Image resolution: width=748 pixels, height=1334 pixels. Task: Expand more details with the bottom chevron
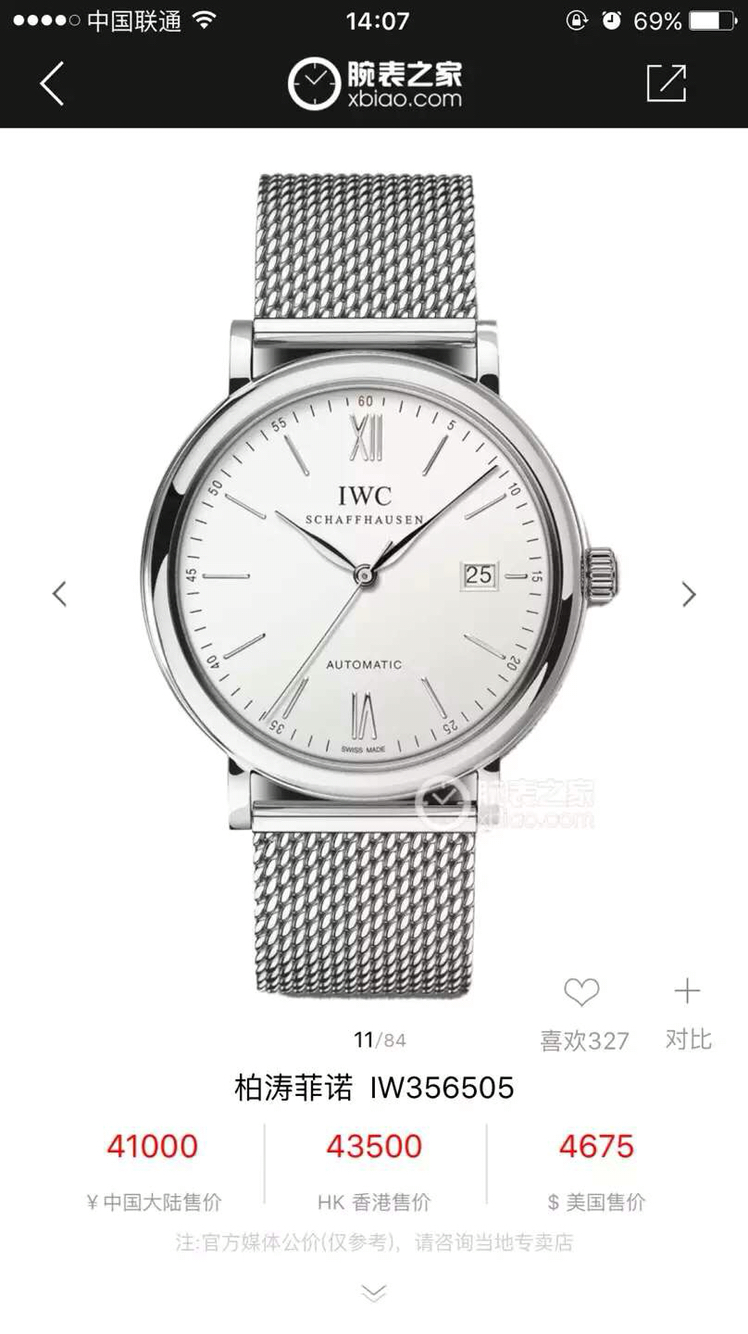[x=374, y=1294]
